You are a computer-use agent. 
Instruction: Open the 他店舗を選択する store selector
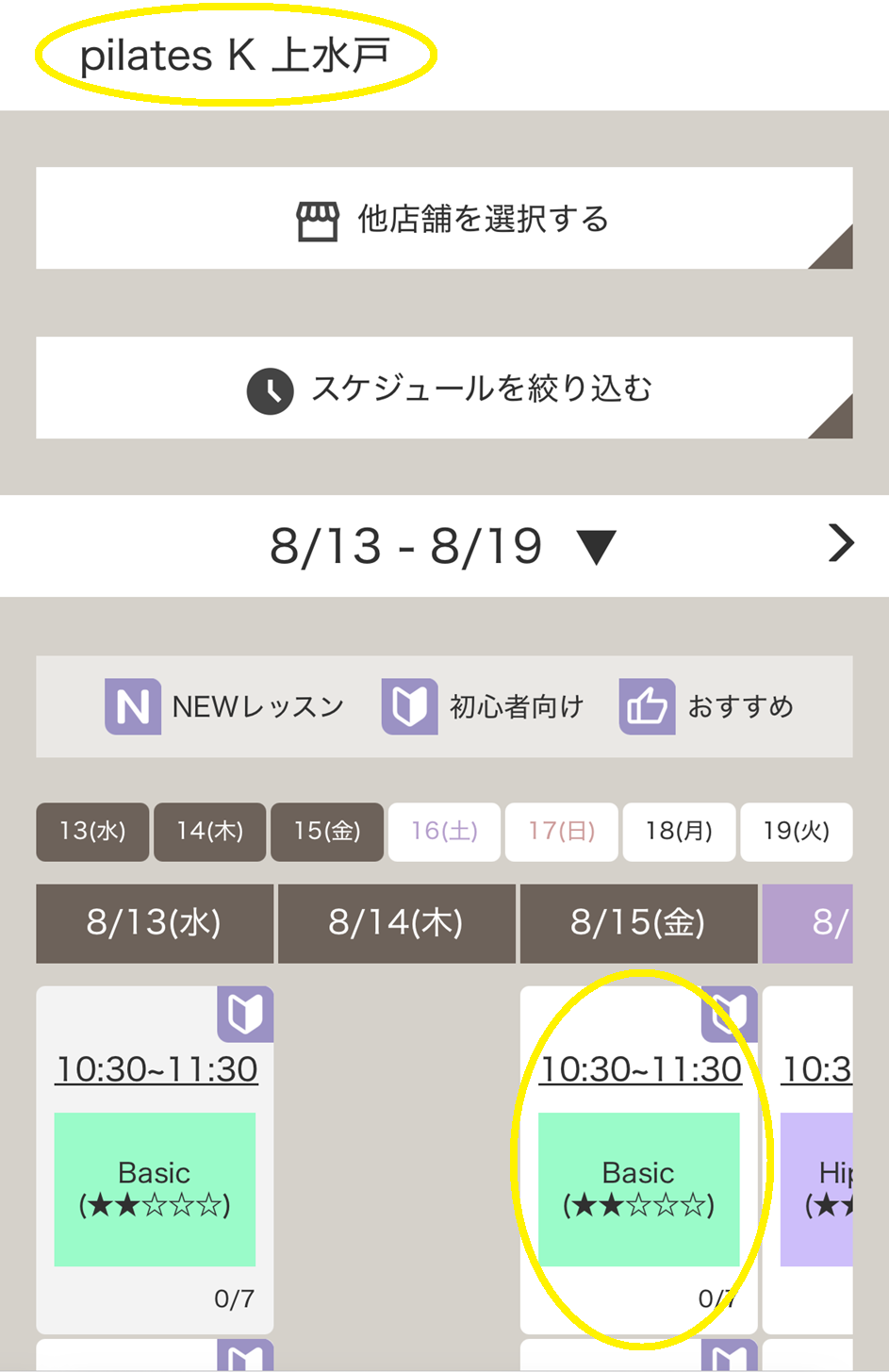(x=444, y=219)
